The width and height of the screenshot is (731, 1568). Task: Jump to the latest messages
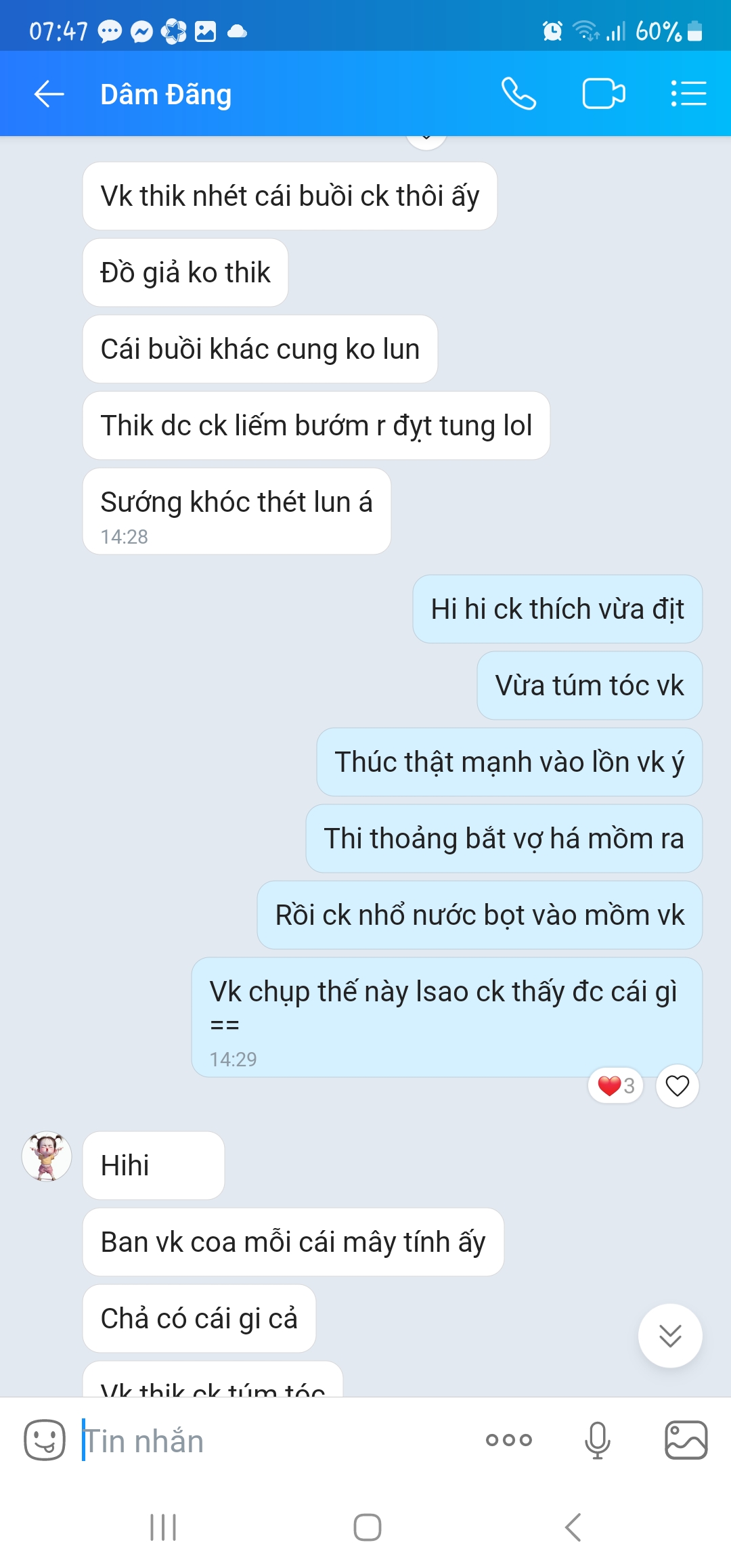pyautogui.click(x=670, y=1336)
